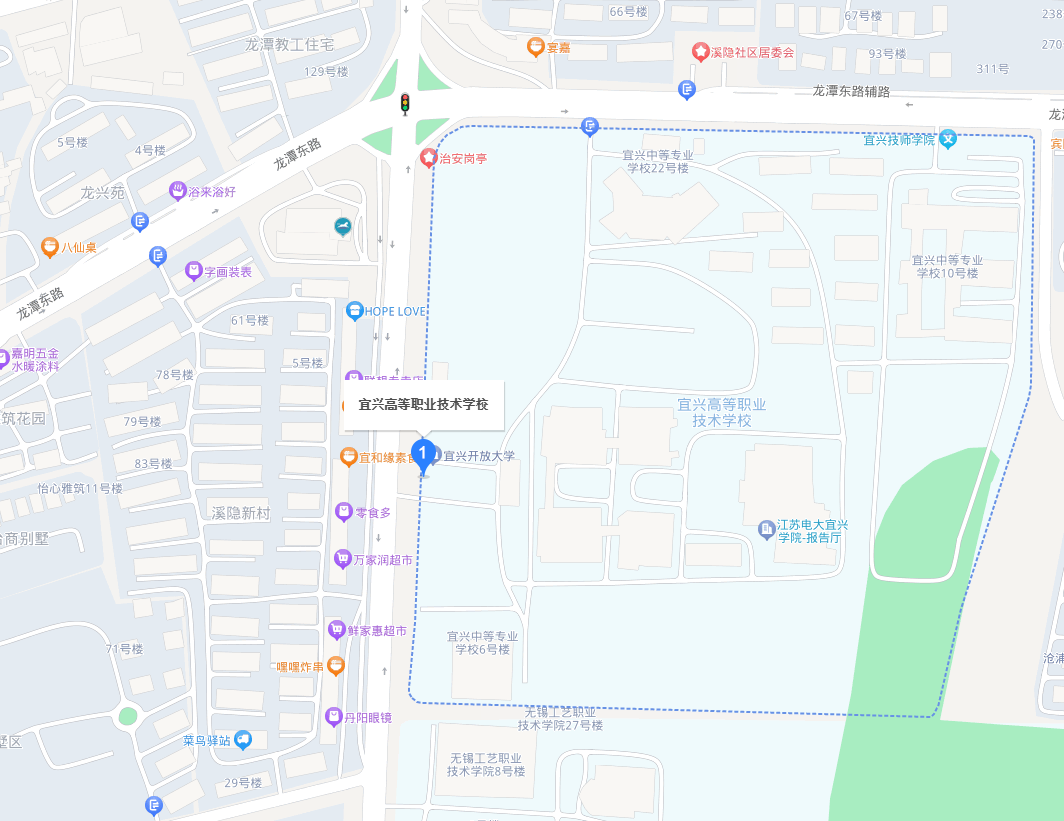Tap the 浴来浴好 bathhouse marker
This screenshot has width=1064, height=821.
[177, 191]
